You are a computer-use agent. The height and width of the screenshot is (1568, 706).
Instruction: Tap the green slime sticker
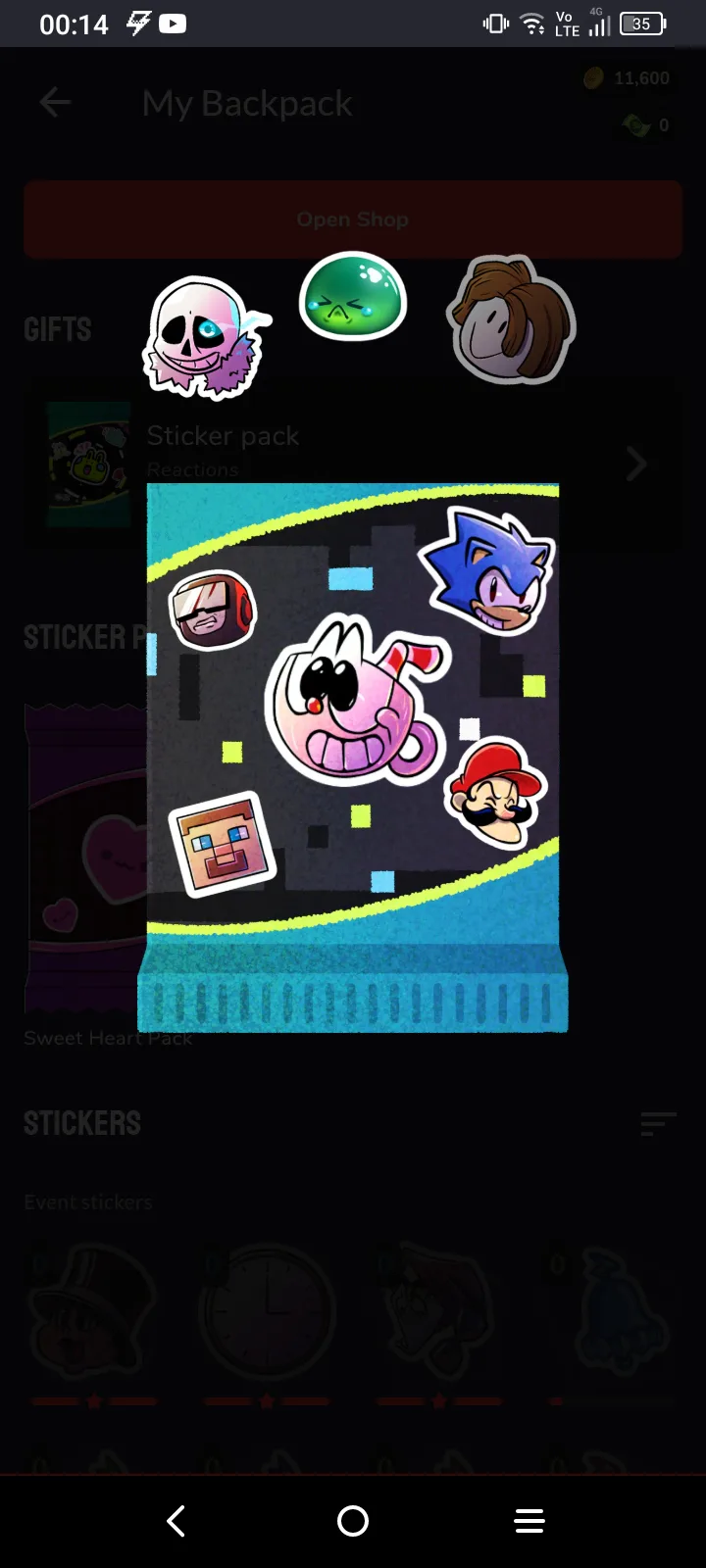pos(353,295)
